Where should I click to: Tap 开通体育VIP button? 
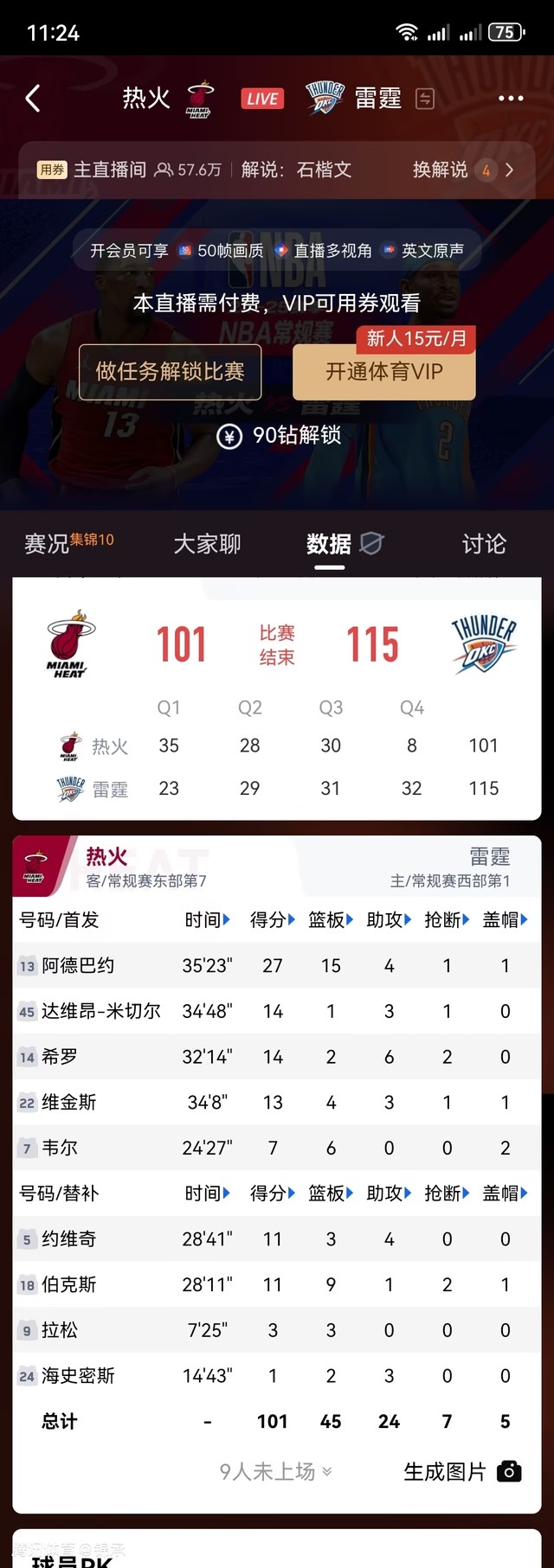tap(383, 372)
